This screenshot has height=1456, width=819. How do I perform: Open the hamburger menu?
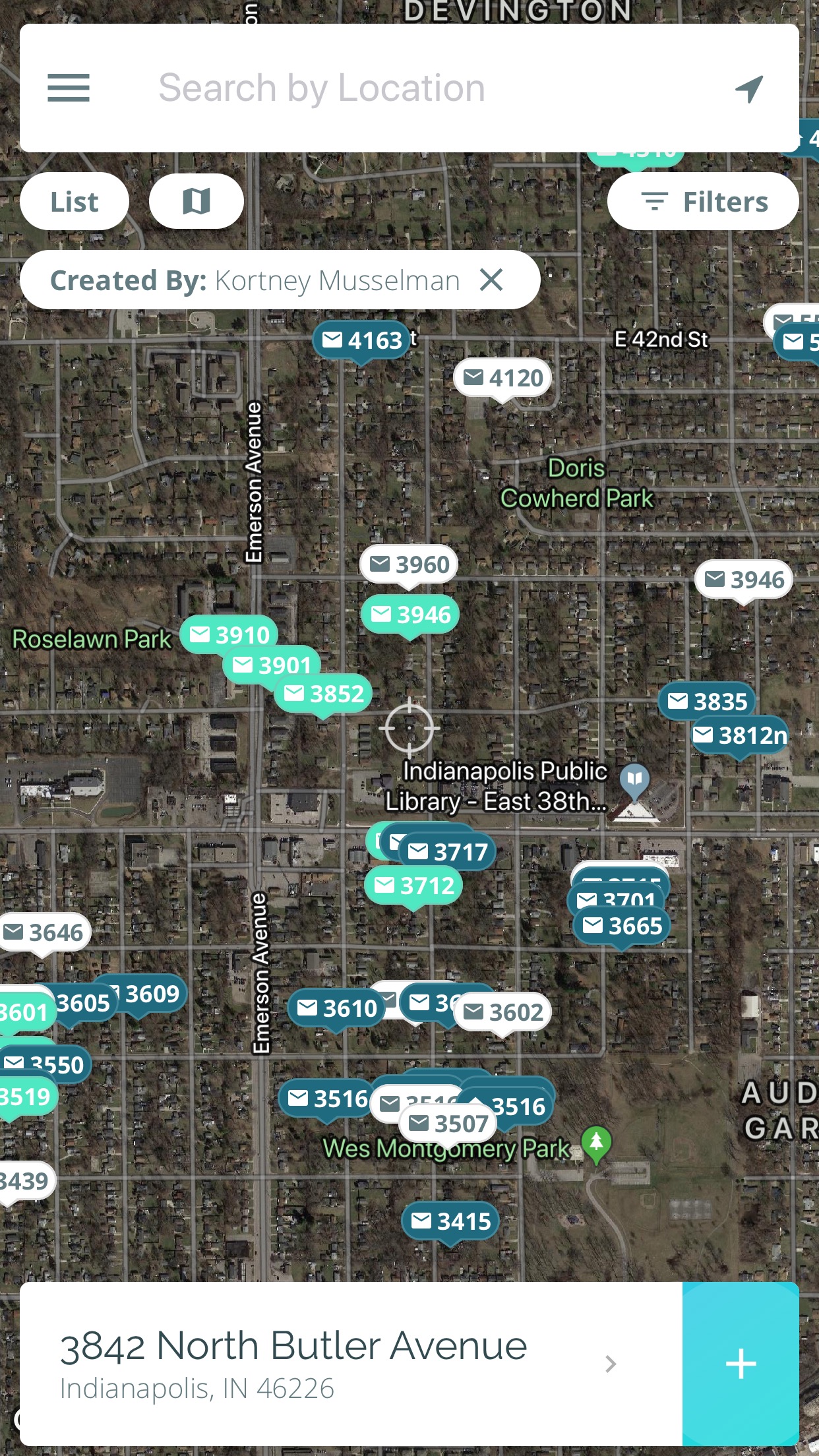(x=69, y=88)
